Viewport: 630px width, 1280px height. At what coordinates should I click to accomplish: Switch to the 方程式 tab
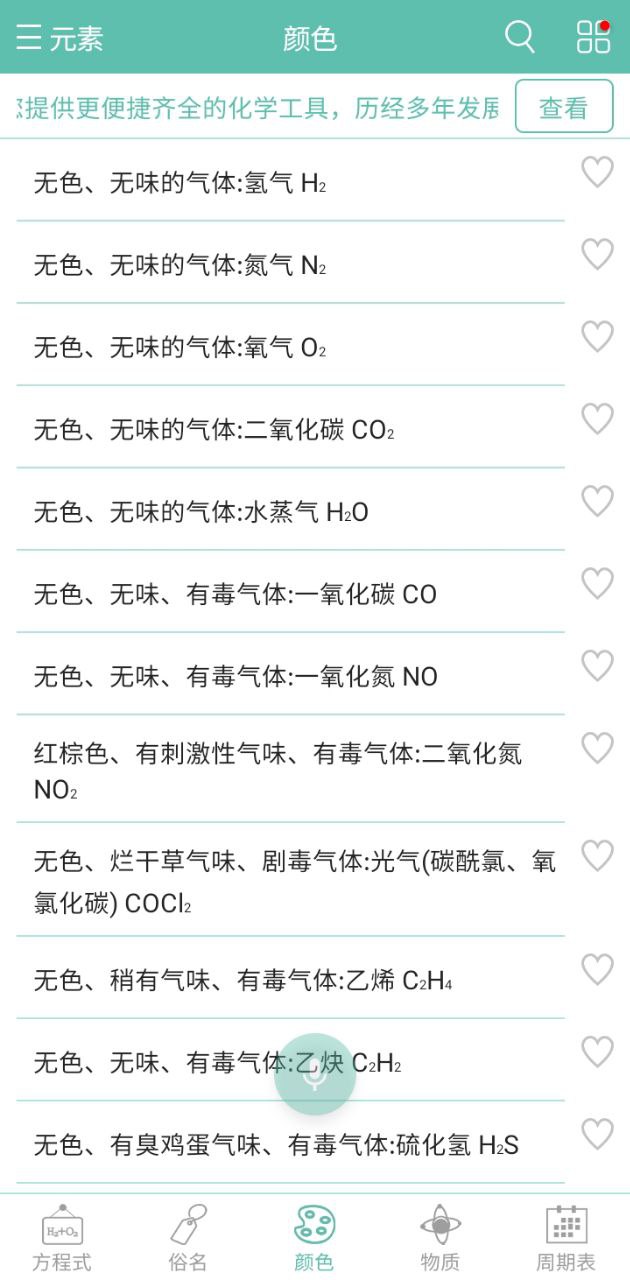click(62, 1238)
